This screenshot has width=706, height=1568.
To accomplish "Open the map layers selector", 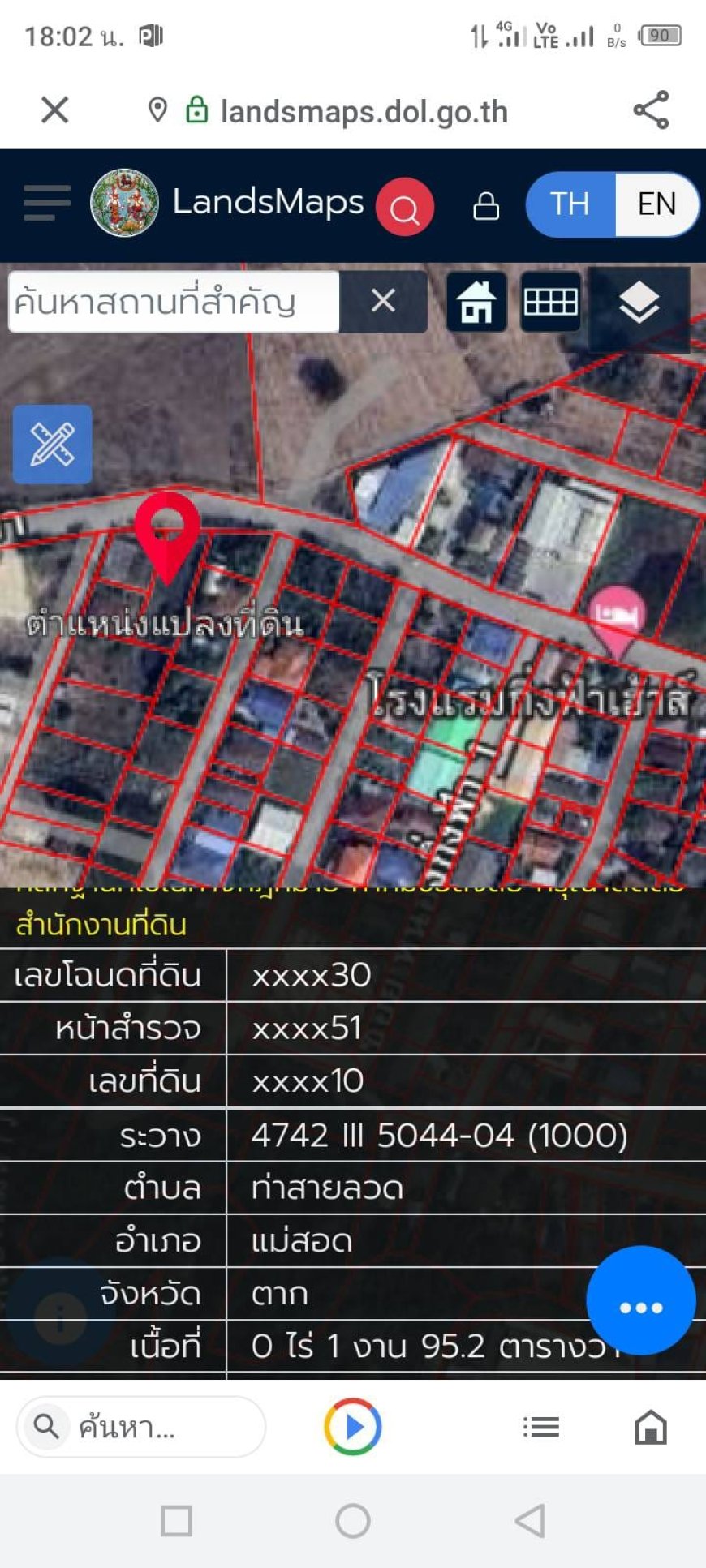I will coord(639,304).
